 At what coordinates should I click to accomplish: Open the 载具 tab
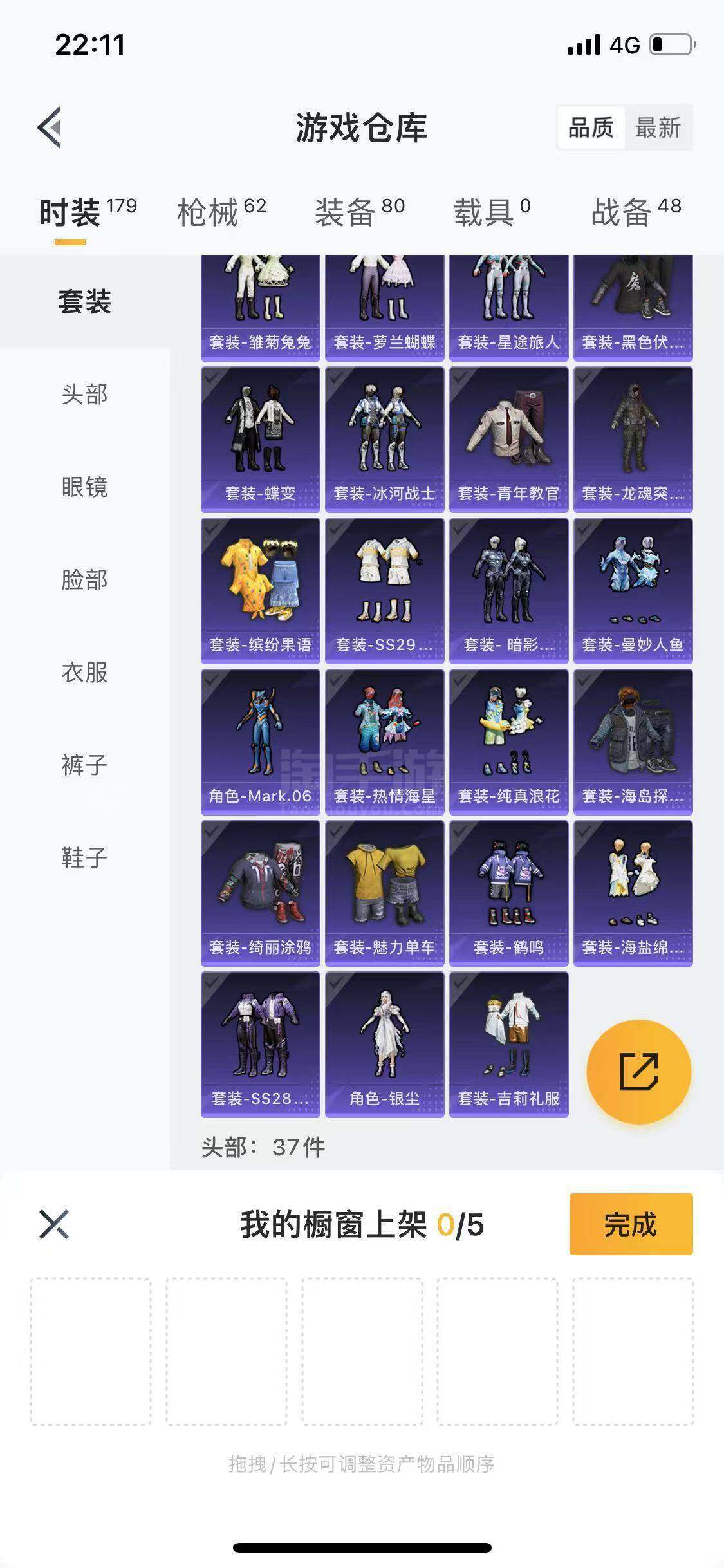[x=492, y=212]
